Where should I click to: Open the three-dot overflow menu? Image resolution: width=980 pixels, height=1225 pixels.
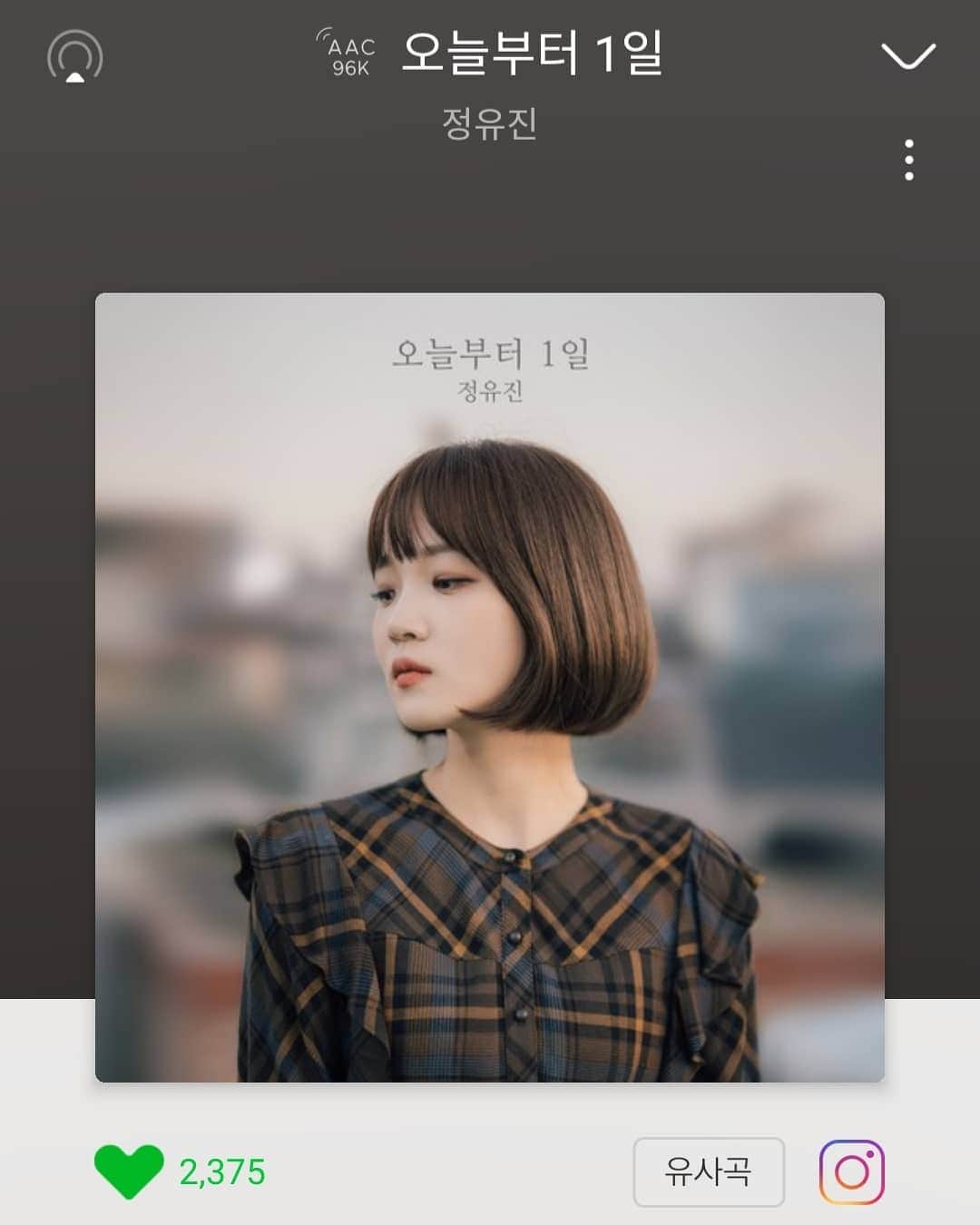tap(908, 161)
